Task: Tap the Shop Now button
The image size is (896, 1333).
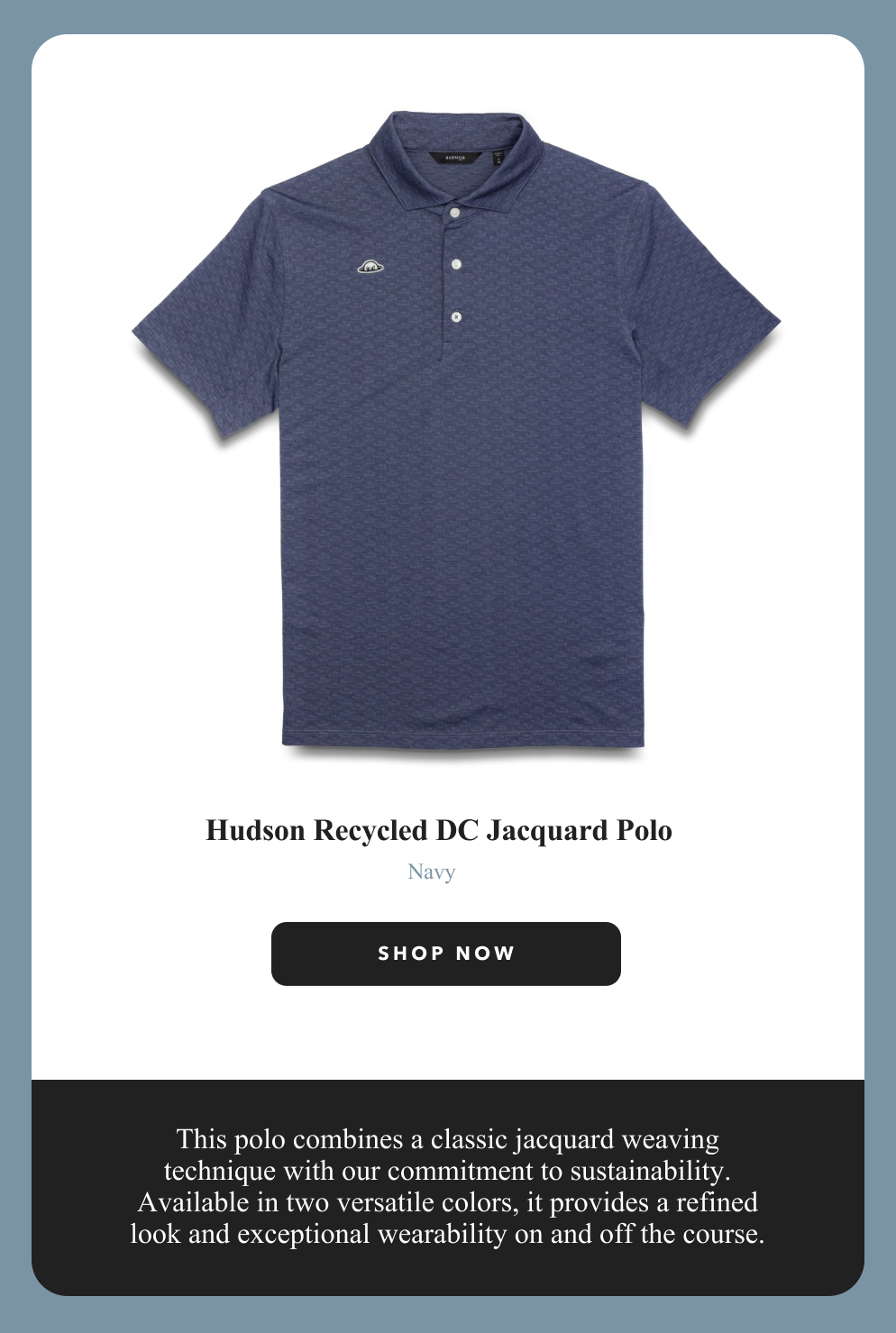Action: pos(445,954)
